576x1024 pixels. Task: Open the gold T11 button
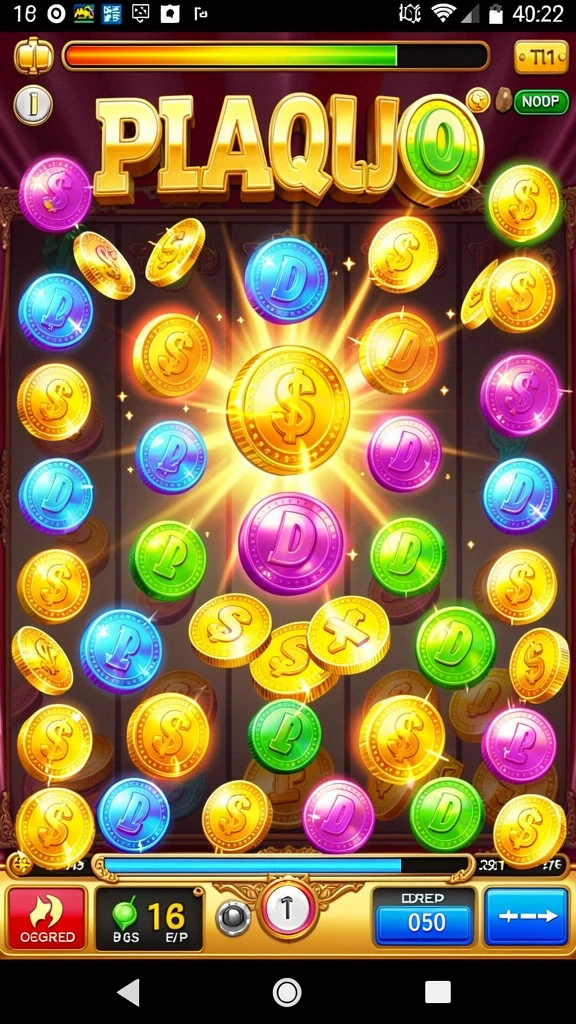[x=541, y=57]
